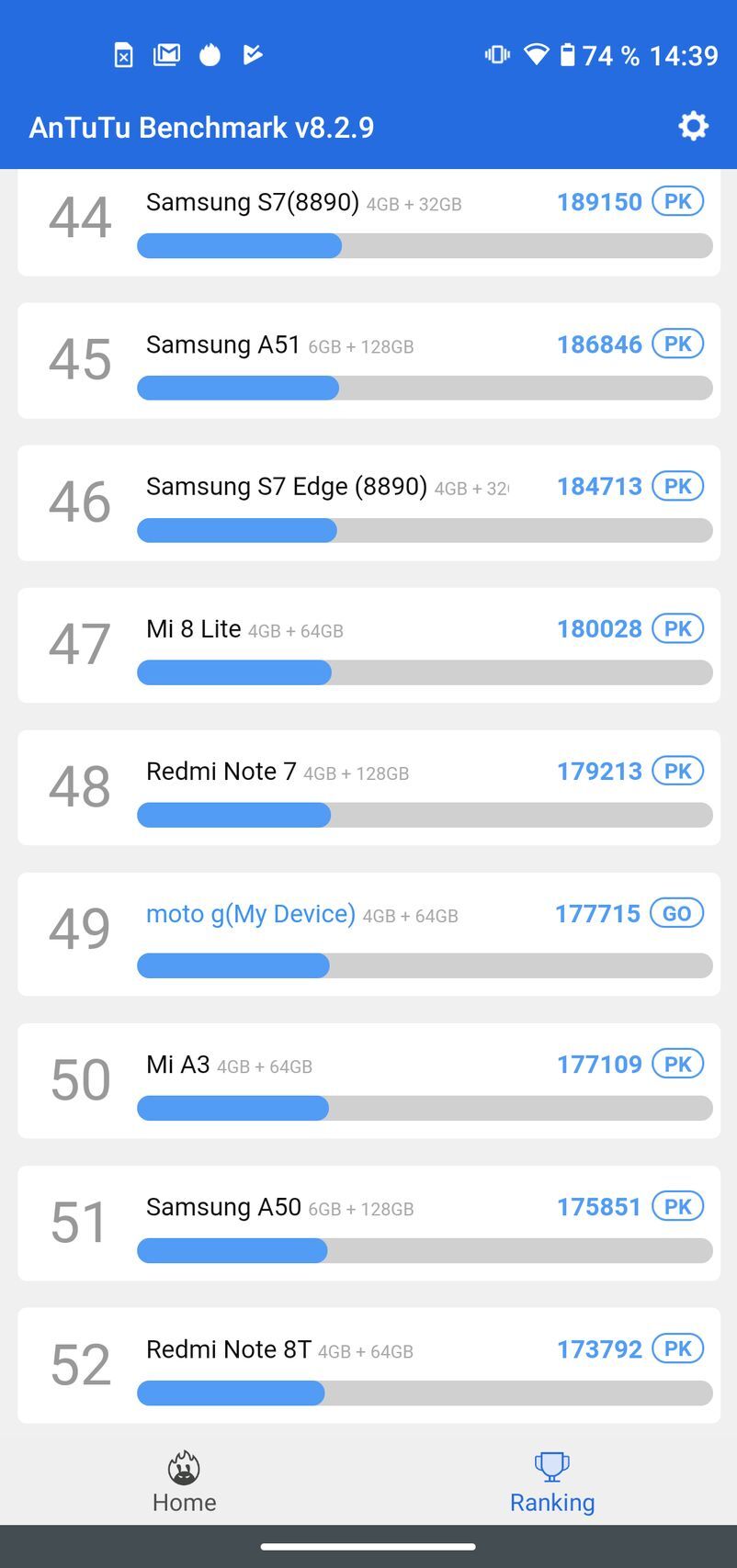Image resolution: width=737 pixels, height=1568 pixels.
Task: Tap the Samsung A50 ranking card
Action: pyautogui.click(x=368, y=1223)
